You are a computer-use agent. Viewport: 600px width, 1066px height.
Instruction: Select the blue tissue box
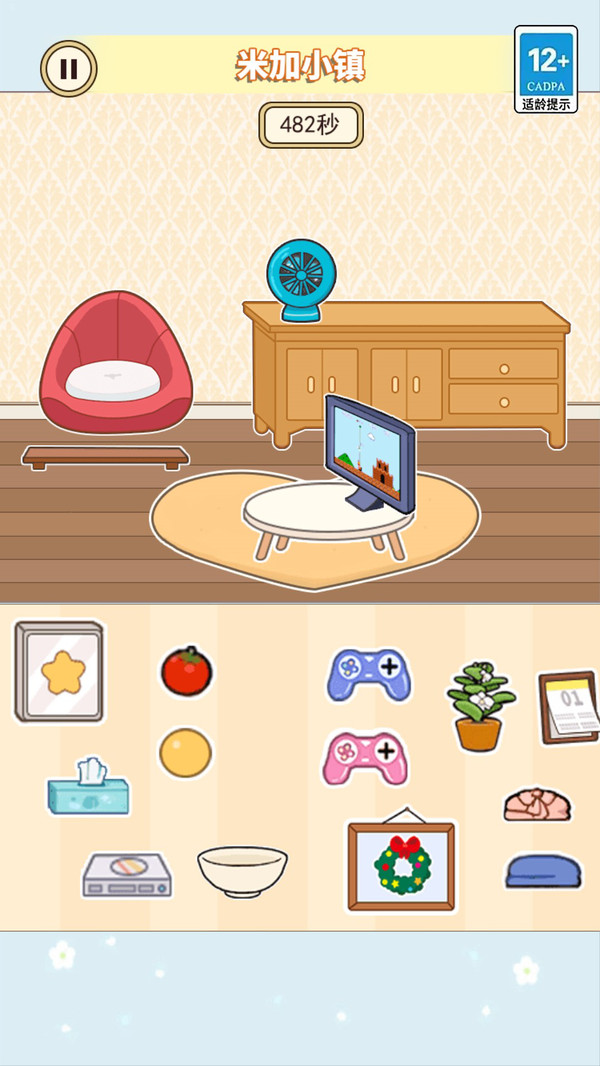coord(88,788)
